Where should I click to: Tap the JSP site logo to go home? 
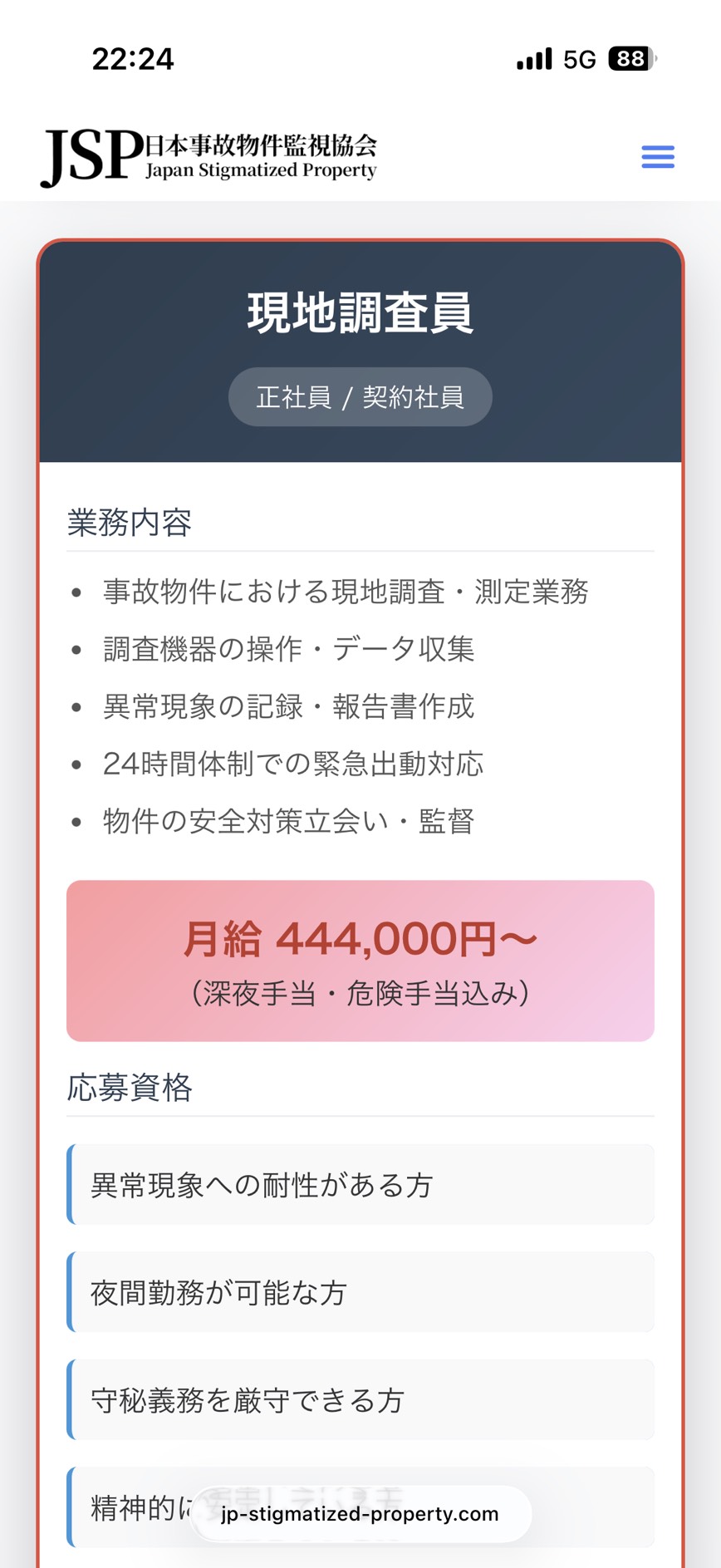point(209,156)
